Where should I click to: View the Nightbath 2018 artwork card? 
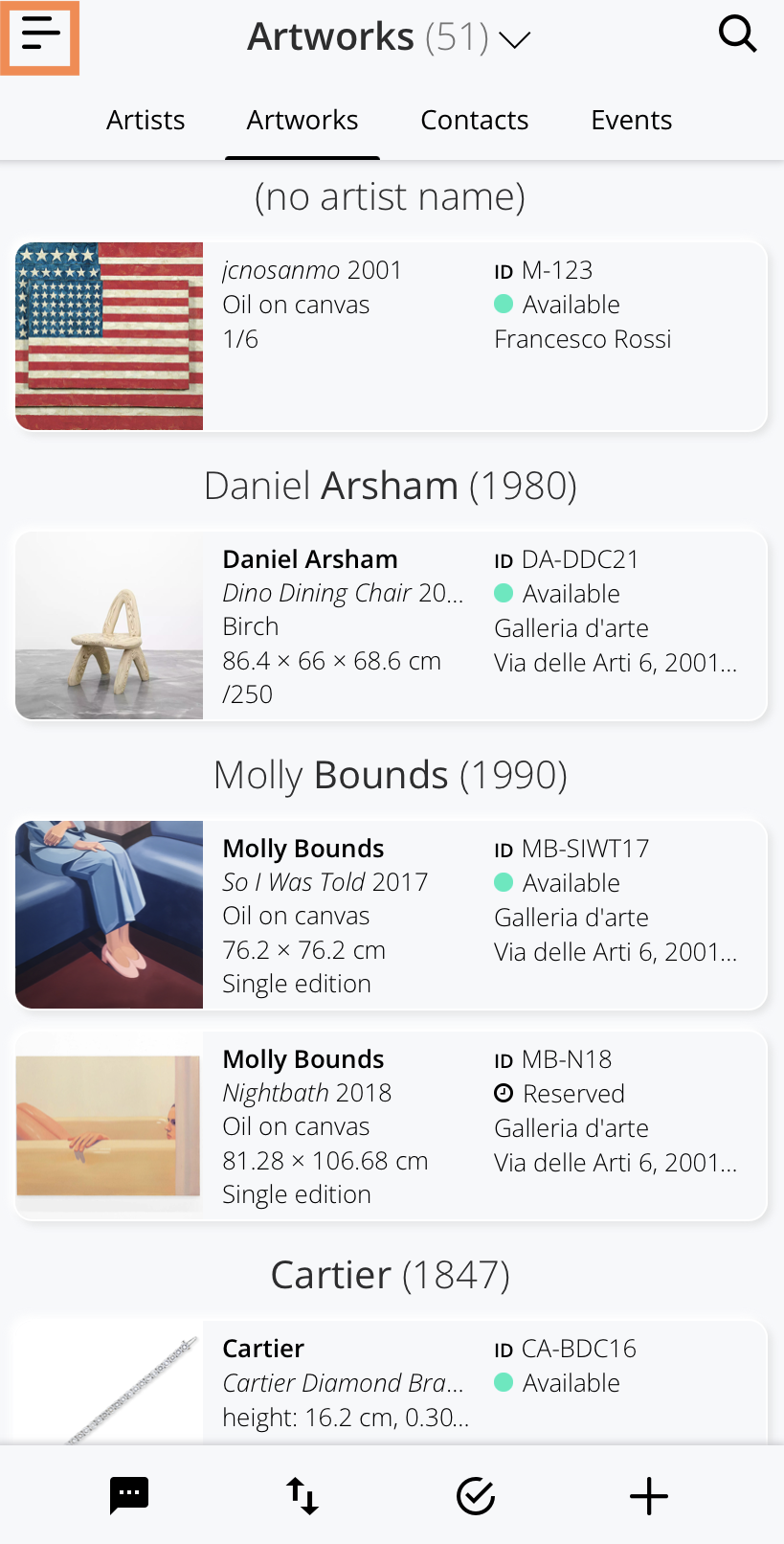pos(392,1125)
